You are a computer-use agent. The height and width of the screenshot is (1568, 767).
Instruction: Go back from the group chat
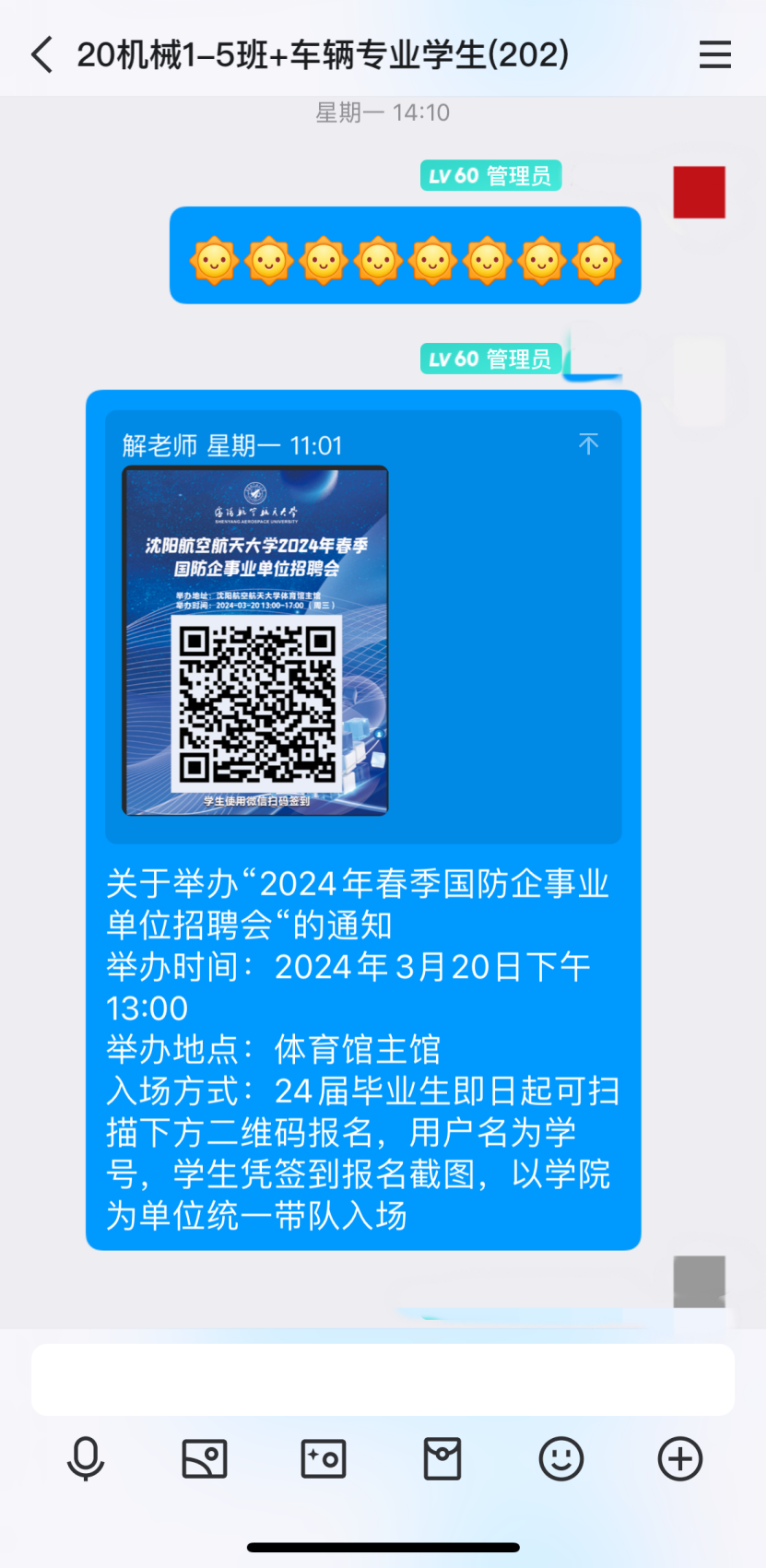pos(41,55)
